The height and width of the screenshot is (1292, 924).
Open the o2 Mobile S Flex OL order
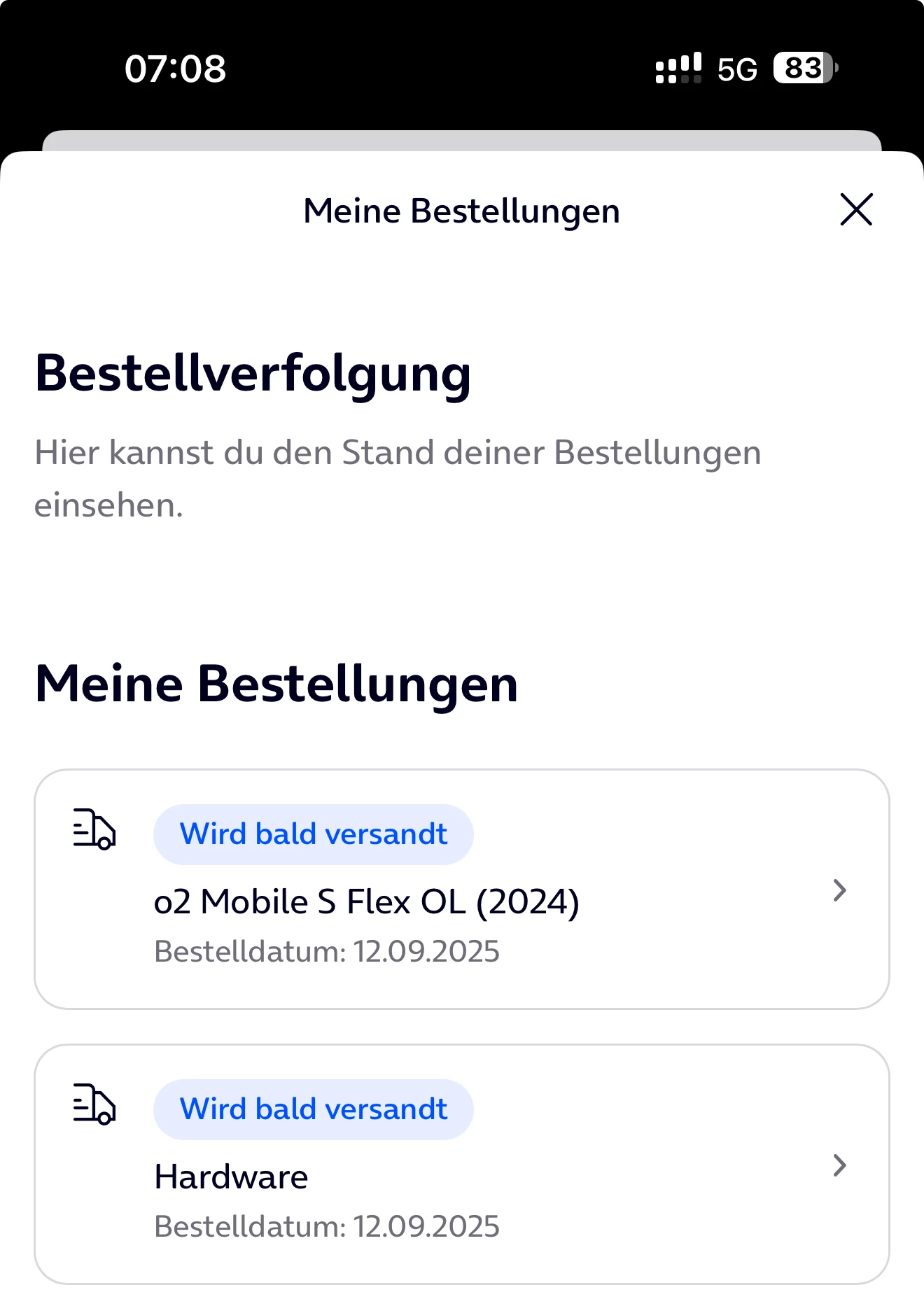462,890
